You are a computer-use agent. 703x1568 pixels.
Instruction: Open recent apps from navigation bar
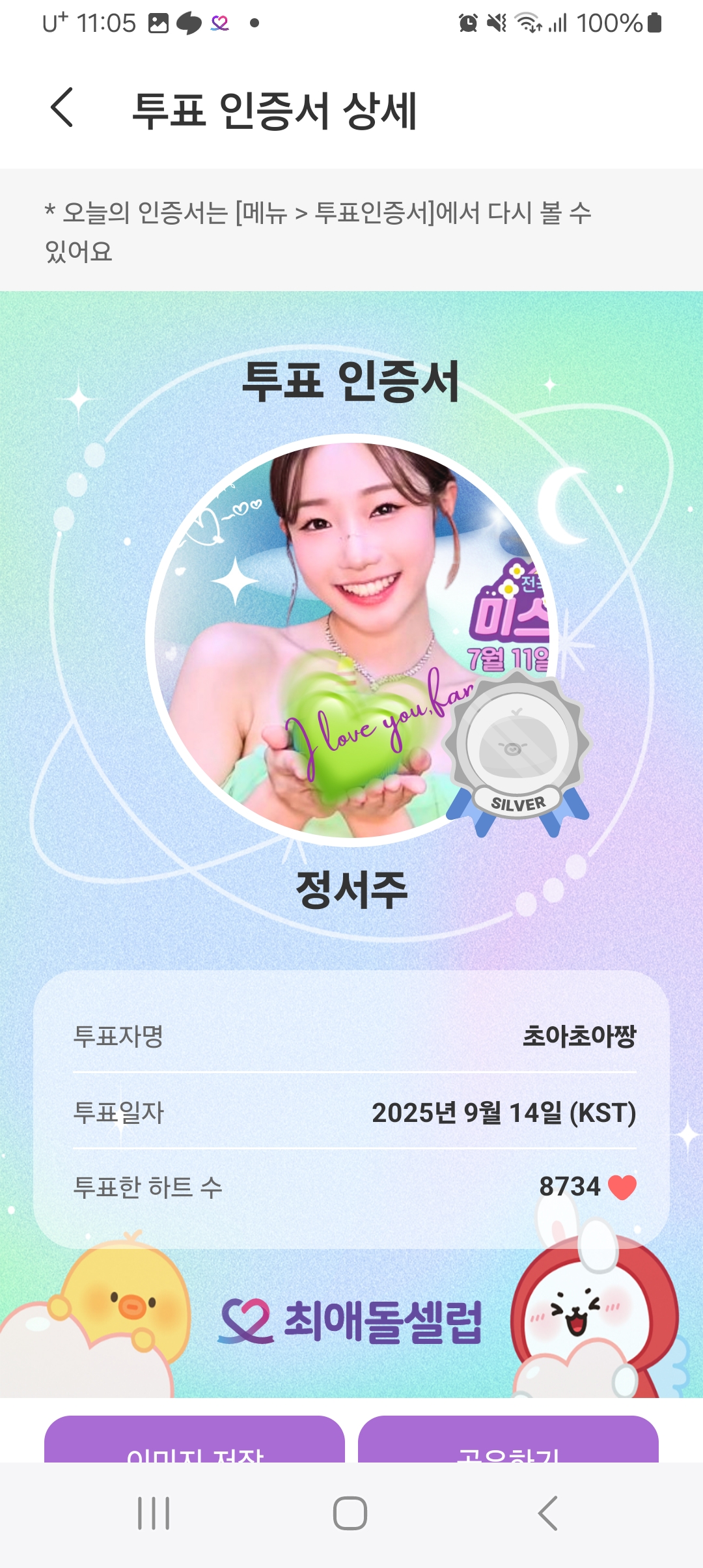point(154,1513)
